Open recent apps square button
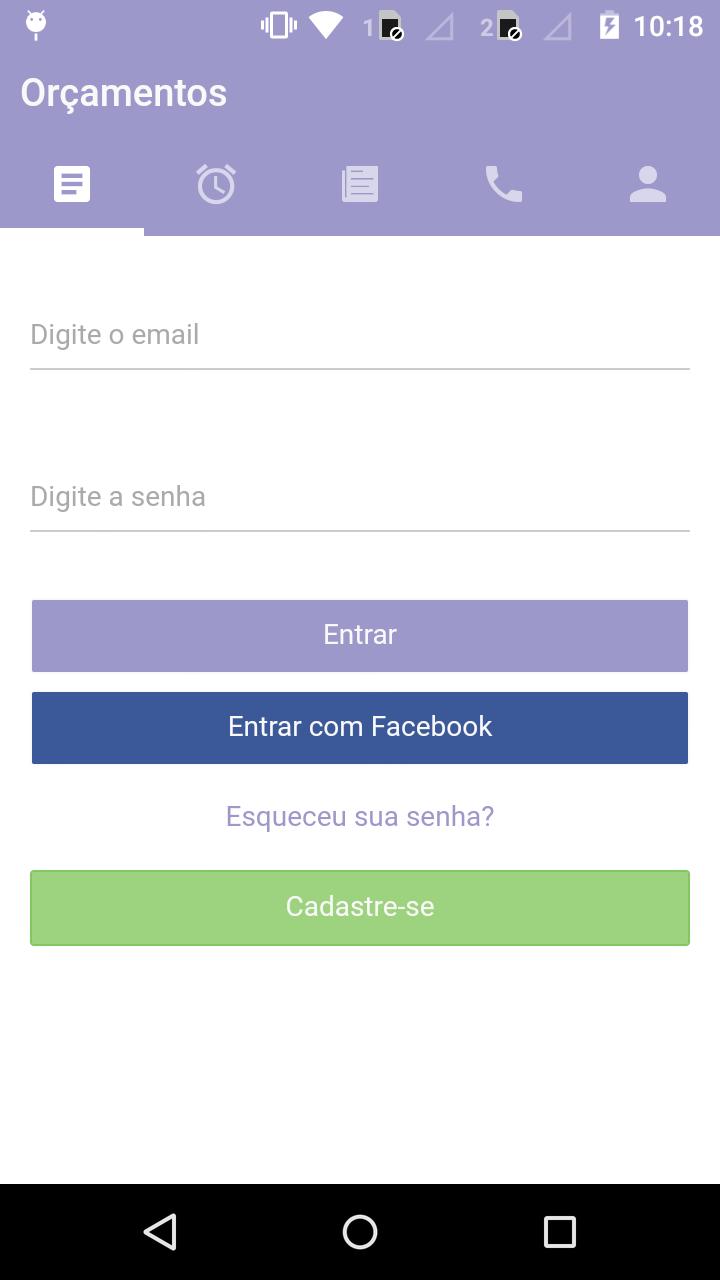This screenshot has width=720, height=1280. [x=560, y=1231]
